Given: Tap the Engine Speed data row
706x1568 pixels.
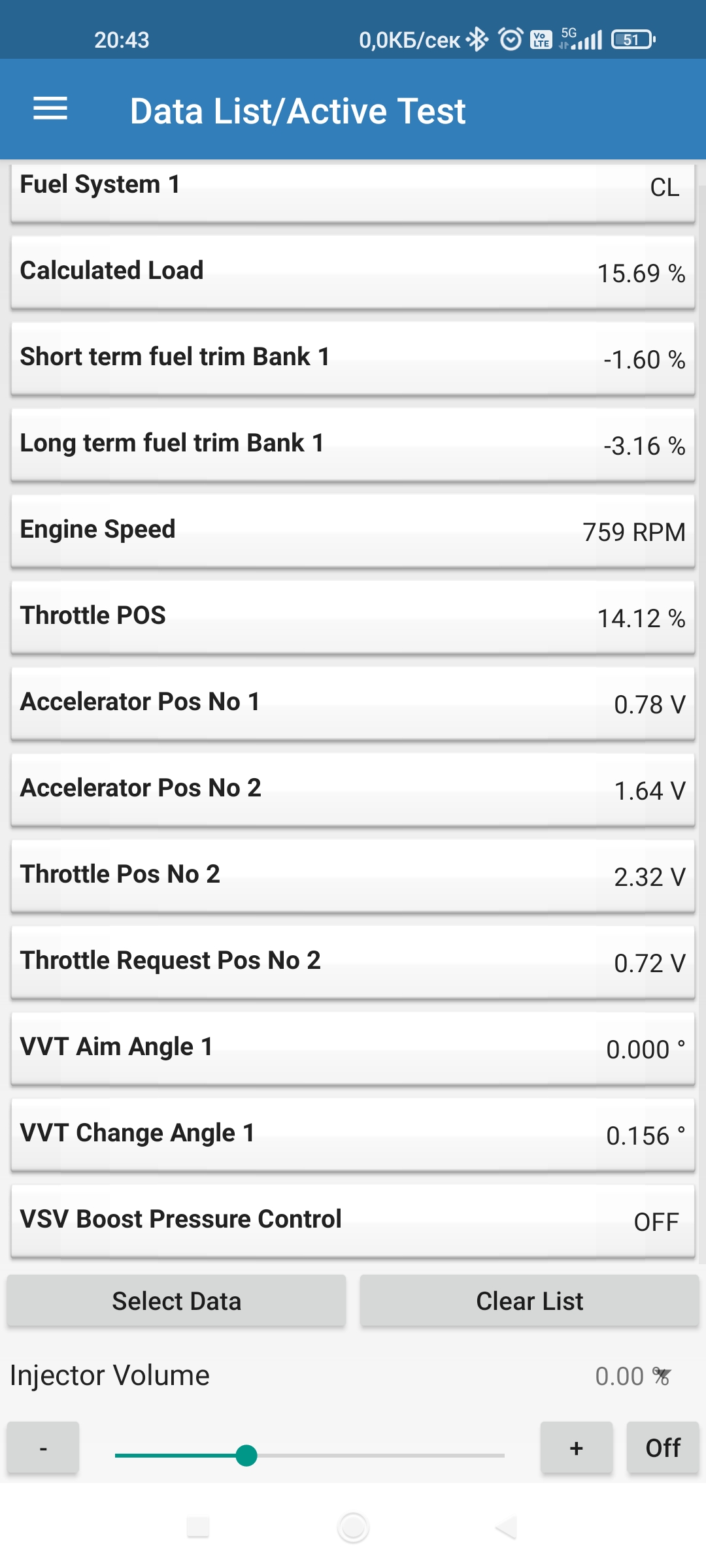Looking at the screenshot, I should [353, 531].
